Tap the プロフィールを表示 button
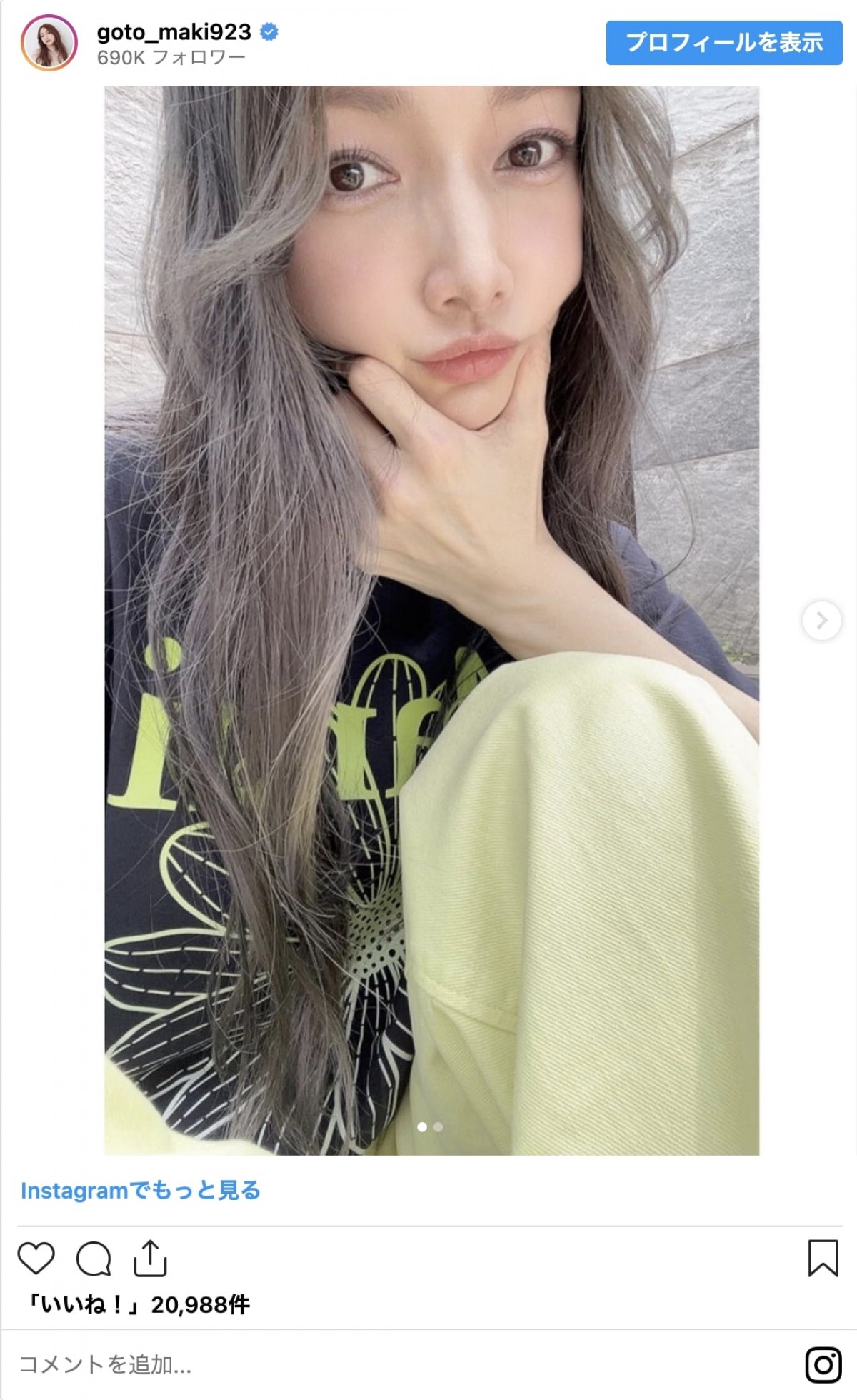Image resolution: width=857 pixels, height=1400 pixels. tap(724, 43)
